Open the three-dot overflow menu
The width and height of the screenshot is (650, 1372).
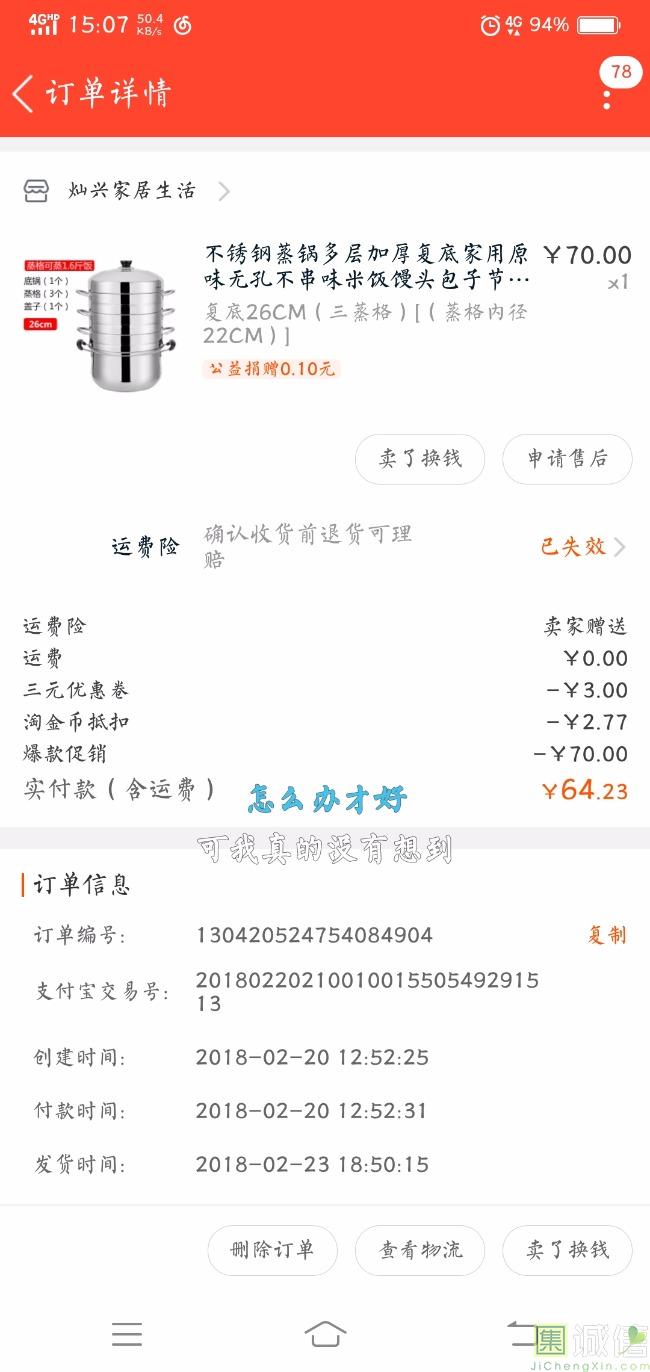607,98
